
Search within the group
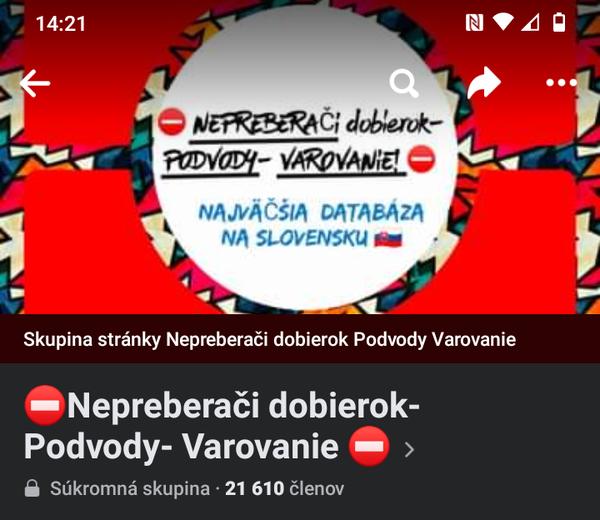point(404,84)
